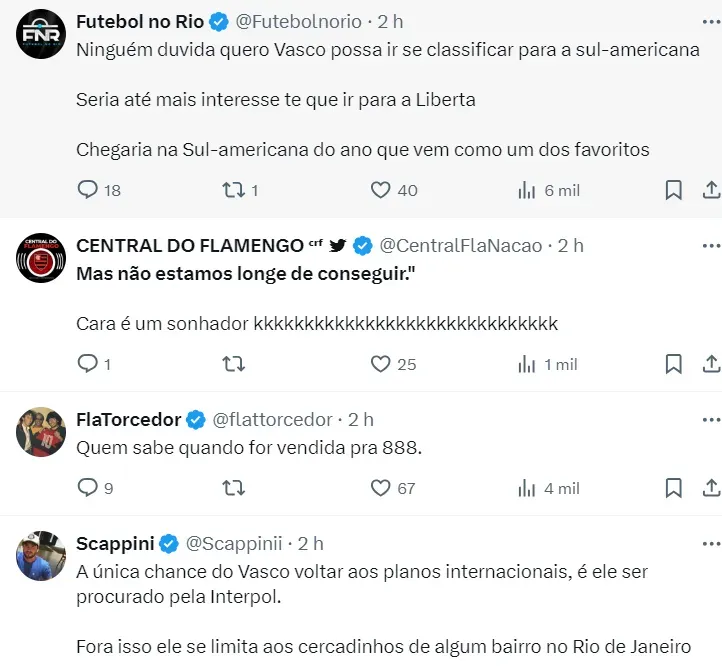The image size is (722, 666).
Task: Share CENTRAL DO FLAMENGO's tweet
Action: coord(711,364)
